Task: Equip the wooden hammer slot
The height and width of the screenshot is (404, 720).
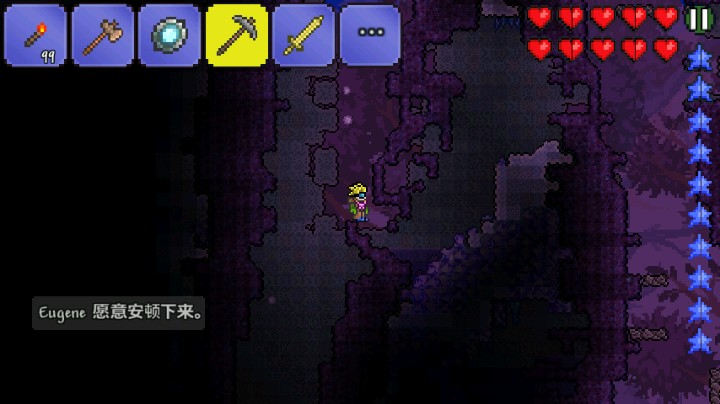Action: [x=102, y=35]
